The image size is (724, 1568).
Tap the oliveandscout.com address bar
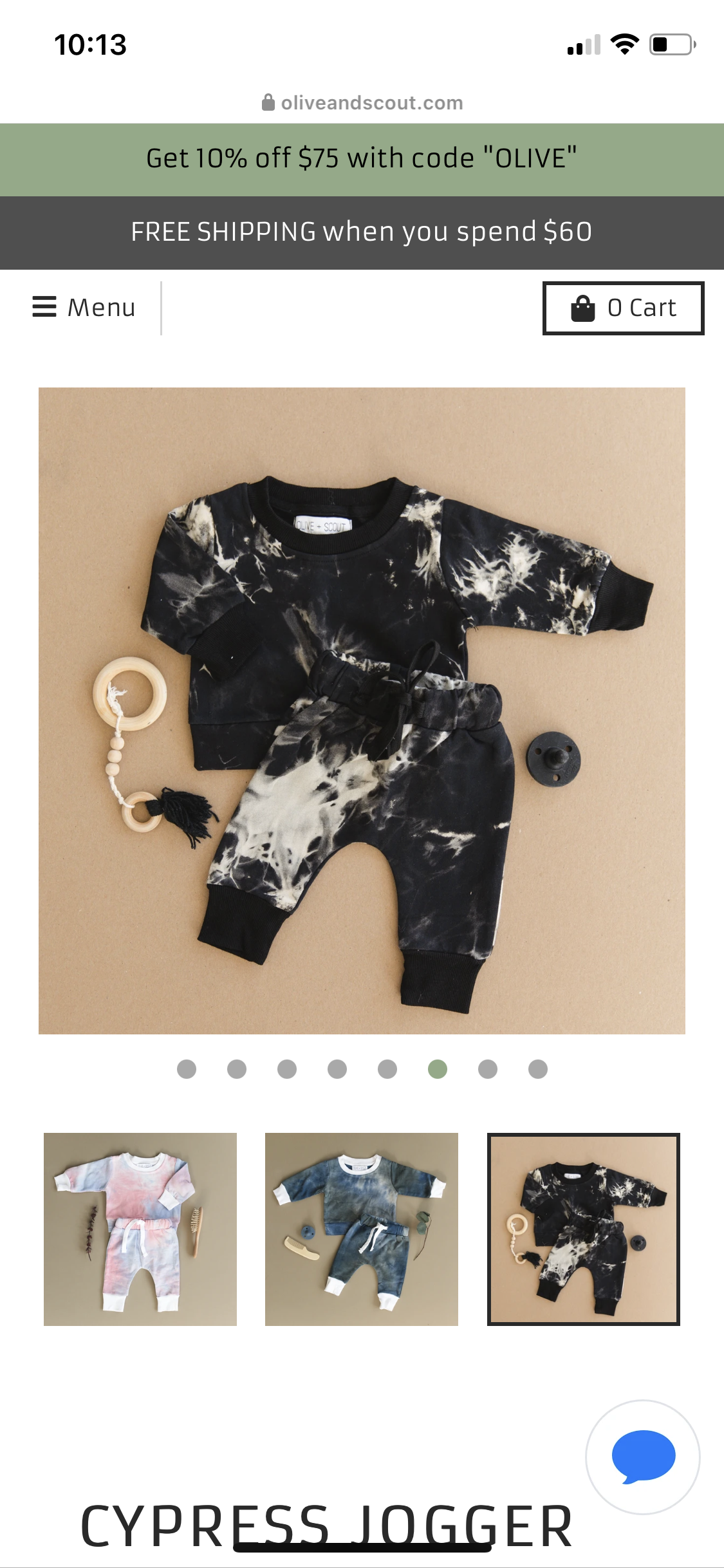pos(362,103)
